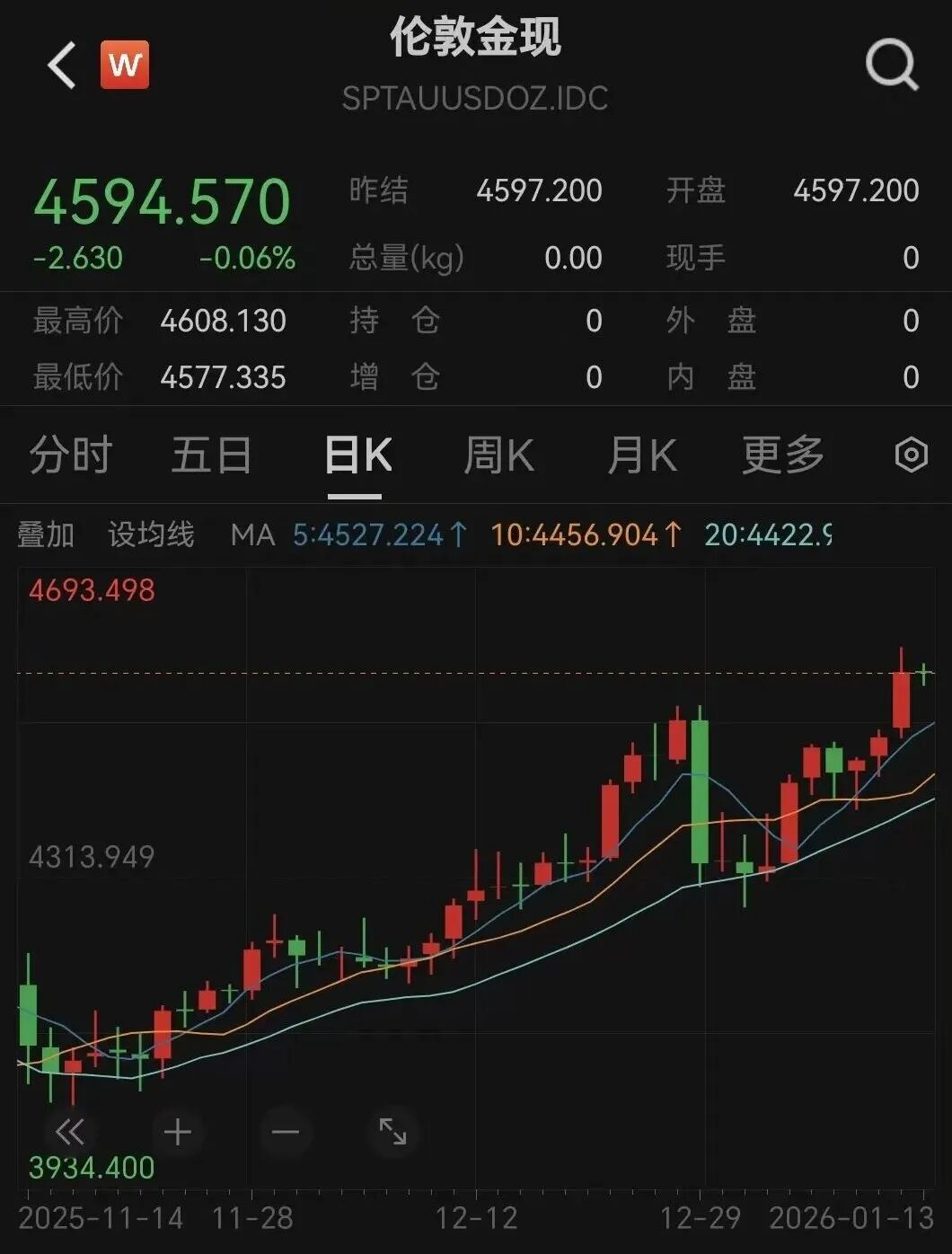The width and height of the screenshot is (952, 1254).
Task: Switch to the 五日 tab
Action: pos(211,455)
